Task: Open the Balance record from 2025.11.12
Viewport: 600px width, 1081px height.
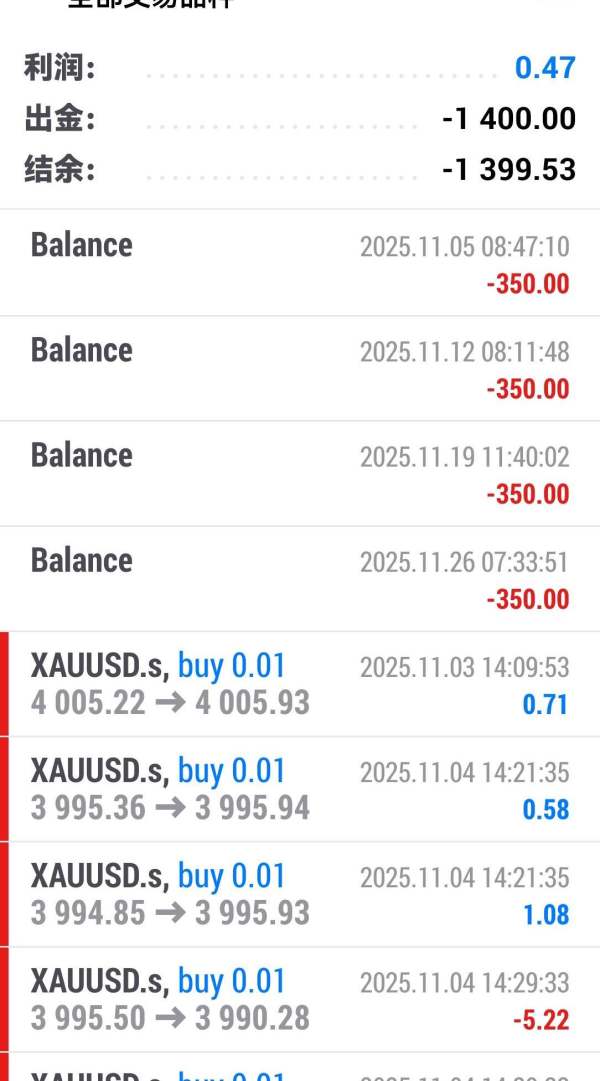Action: 300,368
